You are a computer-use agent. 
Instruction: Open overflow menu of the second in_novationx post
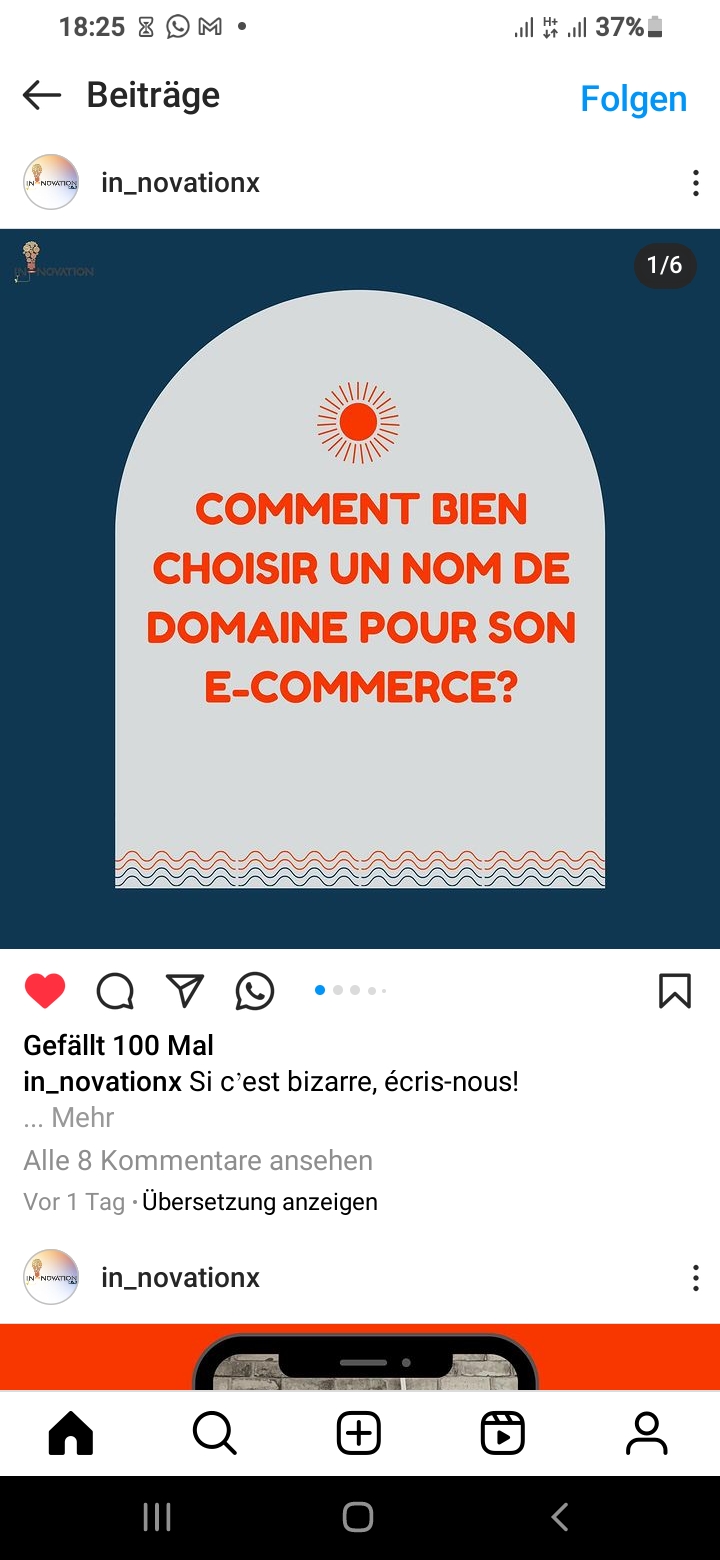[695, 1278]
